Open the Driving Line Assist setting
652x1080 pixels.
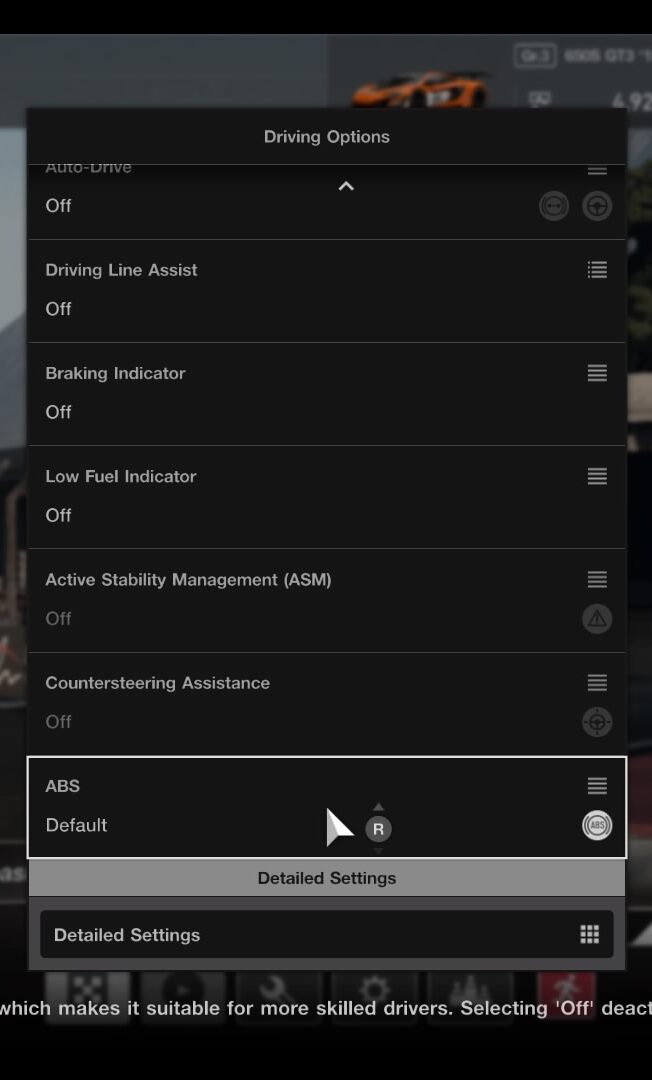326,290
